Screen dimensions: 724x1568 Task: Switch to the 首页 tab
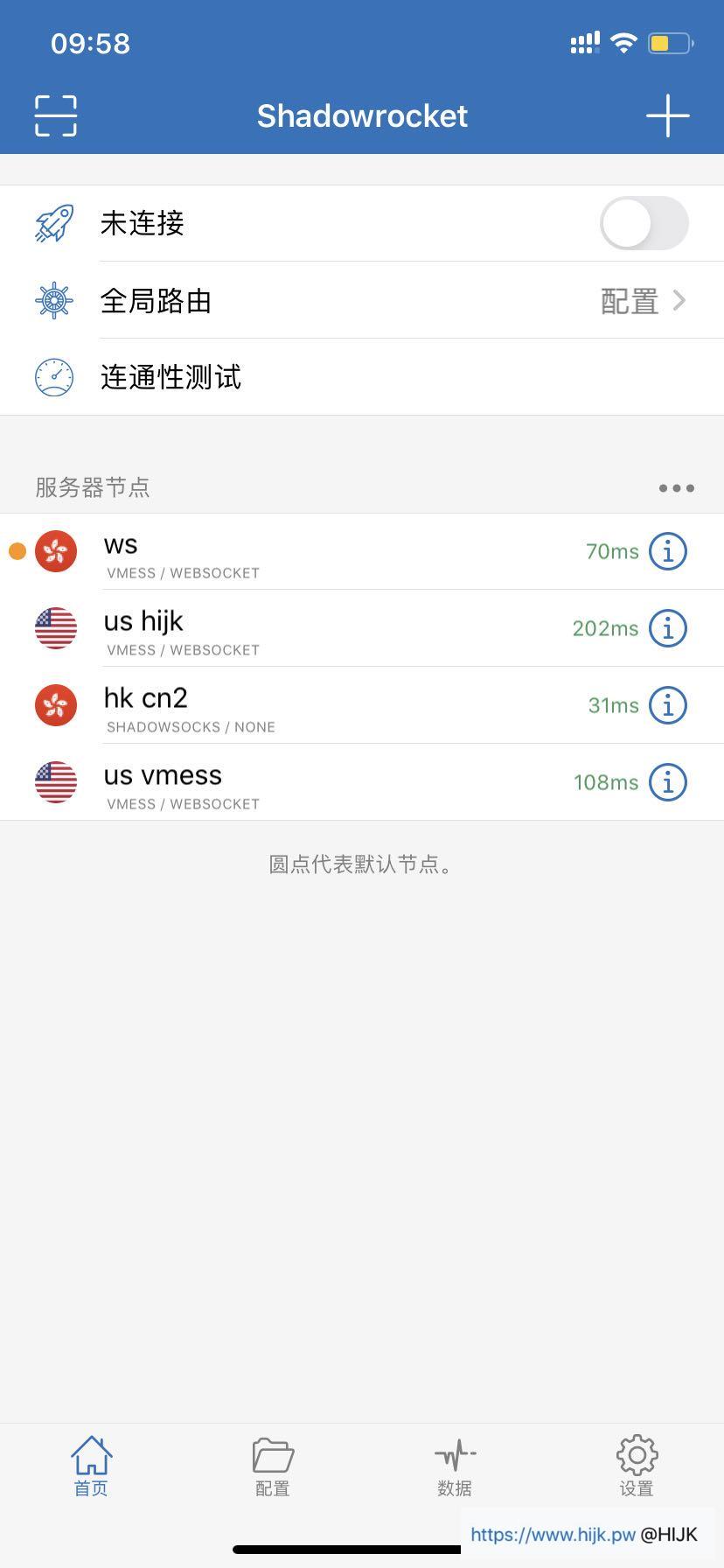[x=91, y=1466]
